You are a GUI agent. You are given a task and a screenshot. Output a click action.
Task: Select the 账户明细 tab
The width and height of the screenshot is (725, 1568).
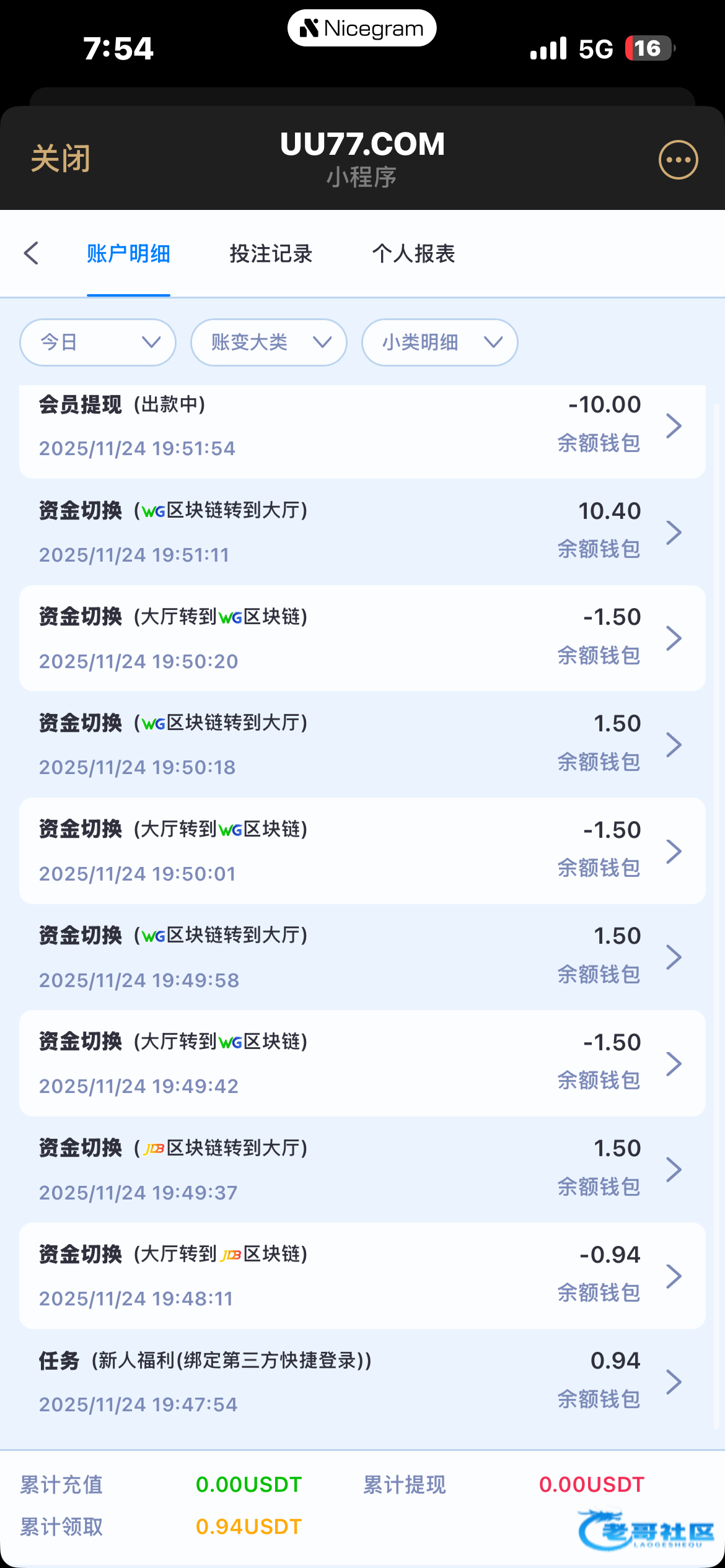(x=128, y=254)
